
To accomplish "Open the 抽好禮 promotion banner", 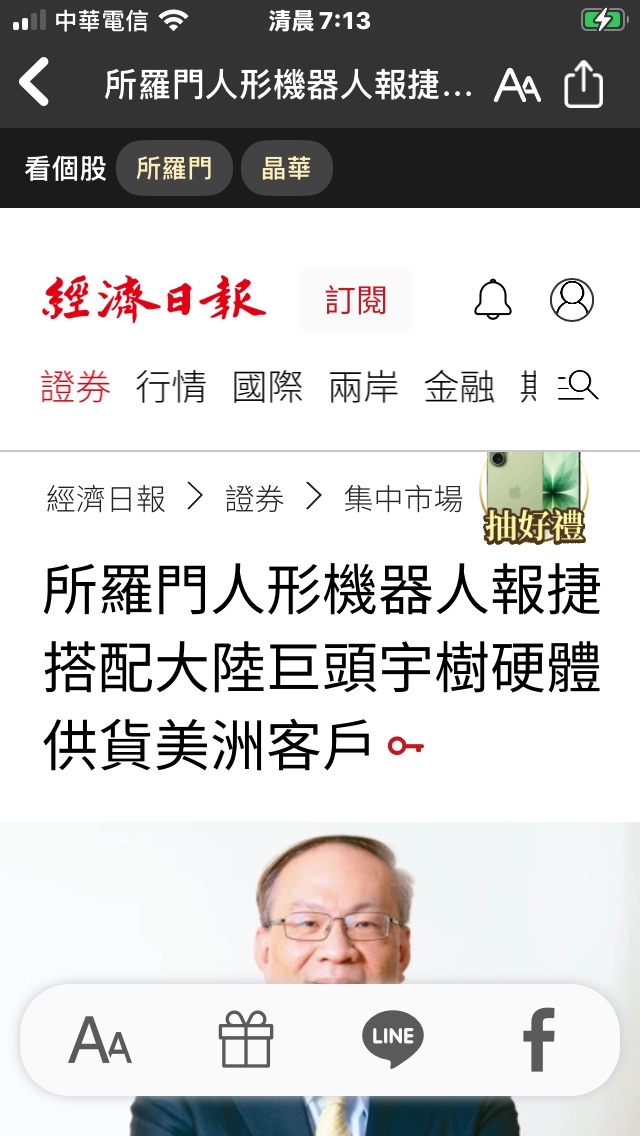I will click(534, 498).
